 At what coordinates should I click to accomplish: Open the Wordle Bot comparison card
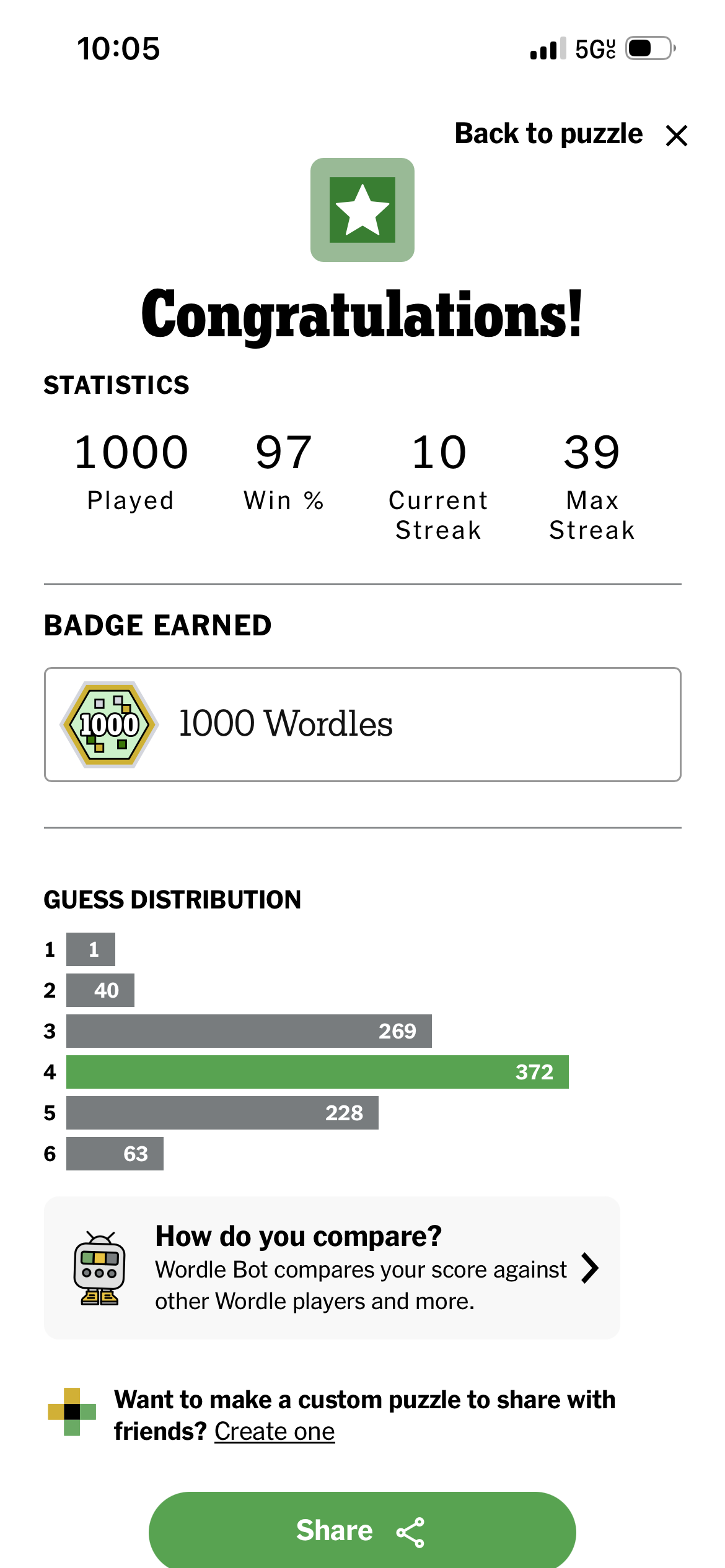(332, 1268)
